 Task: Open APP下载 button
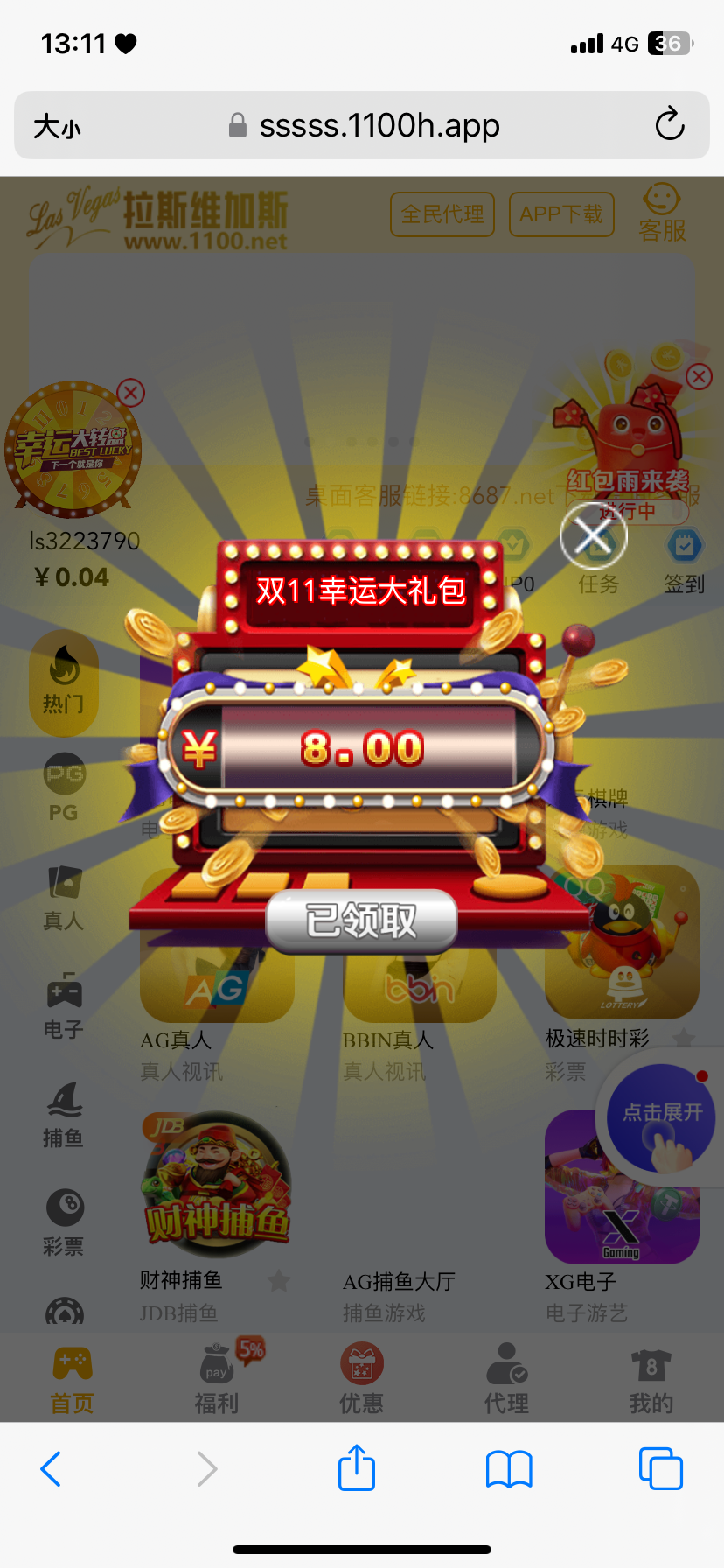[561, 214]
